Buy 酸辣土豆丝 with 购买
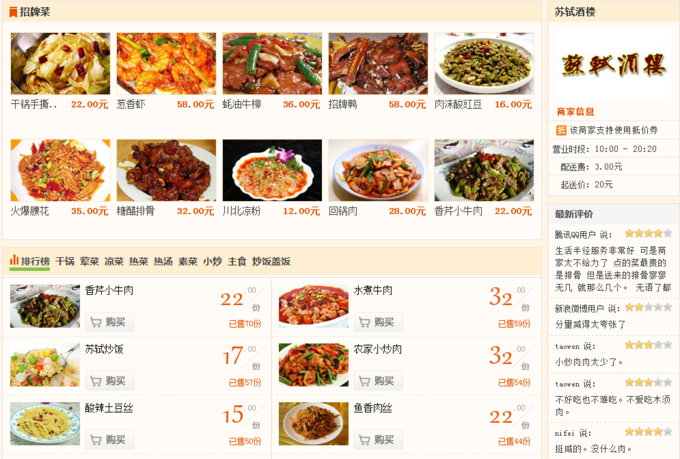This screenshot has height=459, width=680. 109,440
